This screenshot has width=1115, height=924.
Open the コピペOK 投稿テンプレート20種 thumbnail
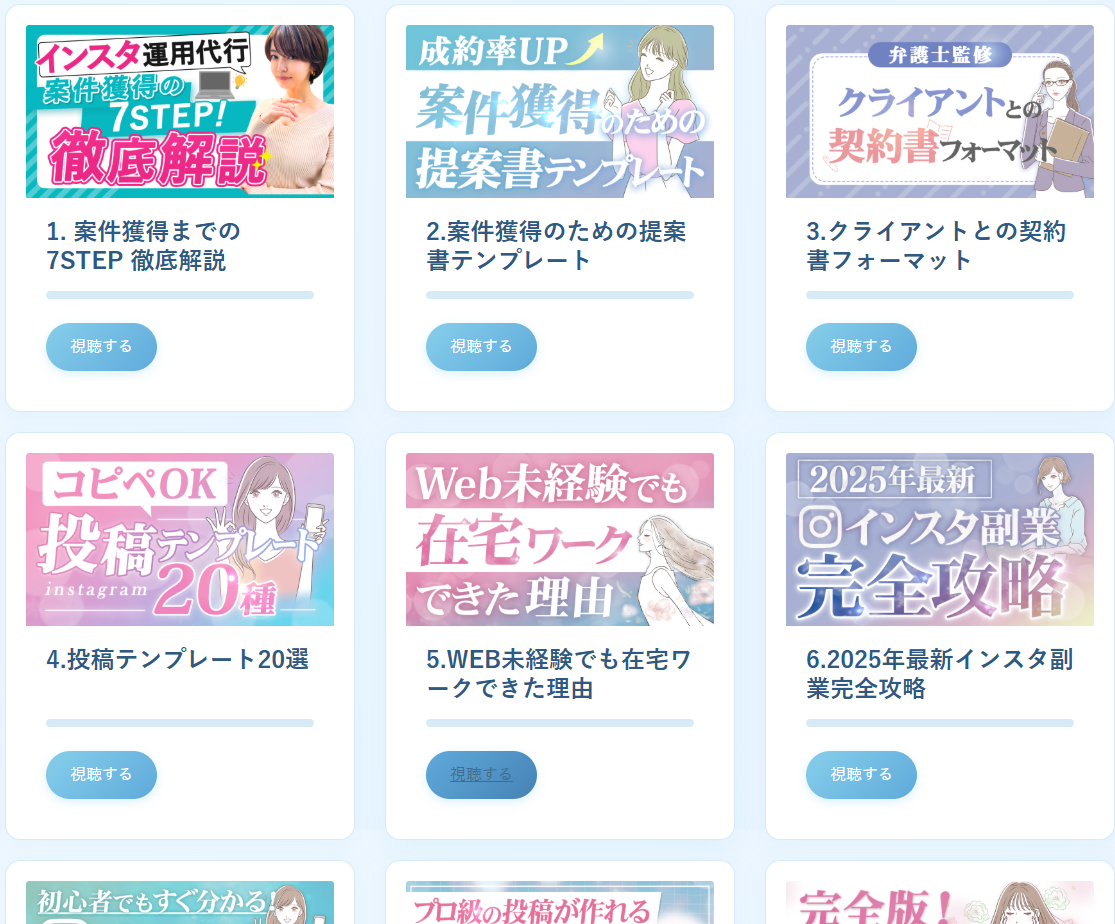pyautogui.click(x=180, y=540)
